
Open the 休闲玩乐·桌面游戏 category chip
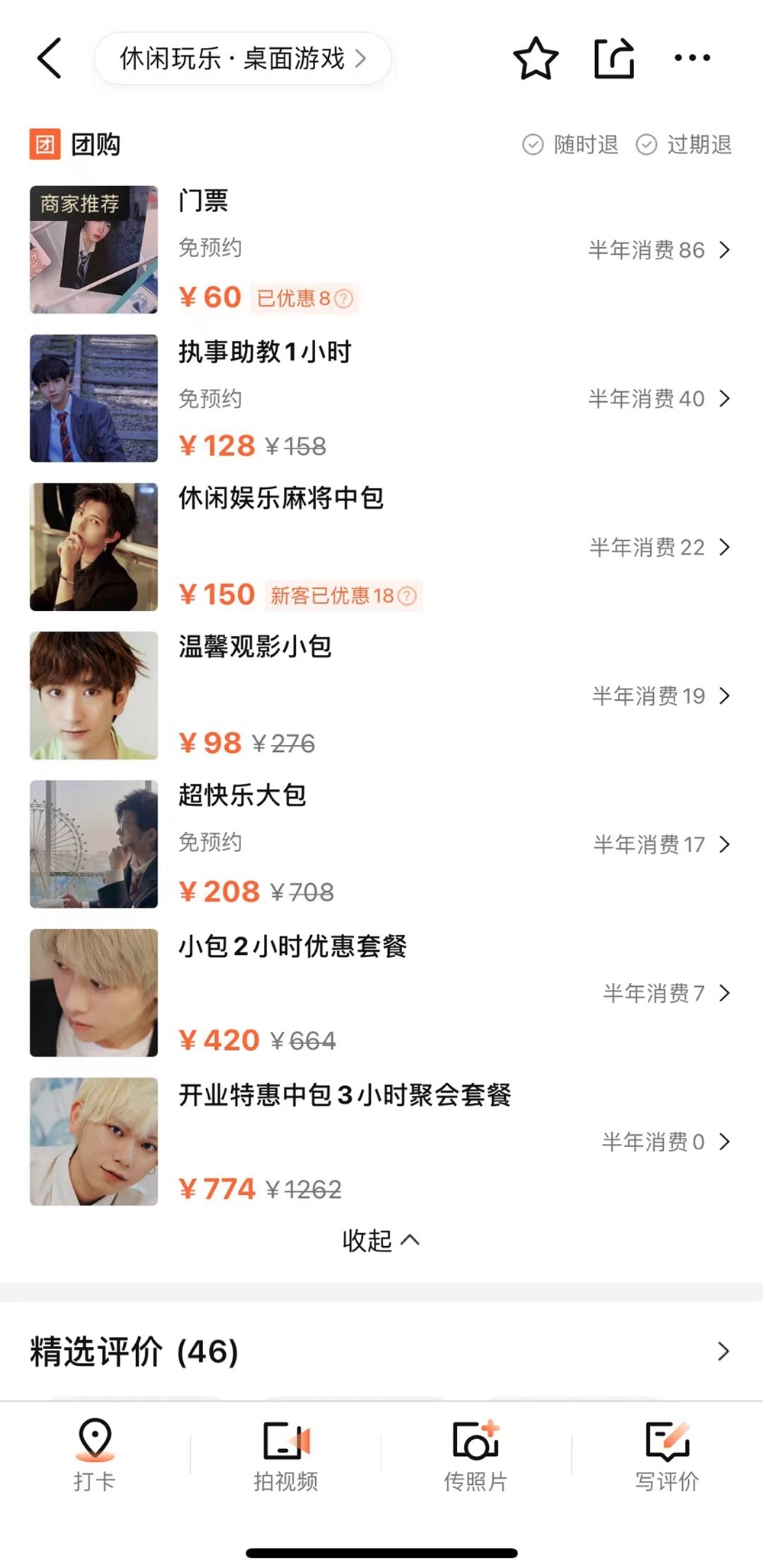tap(242, 59)
